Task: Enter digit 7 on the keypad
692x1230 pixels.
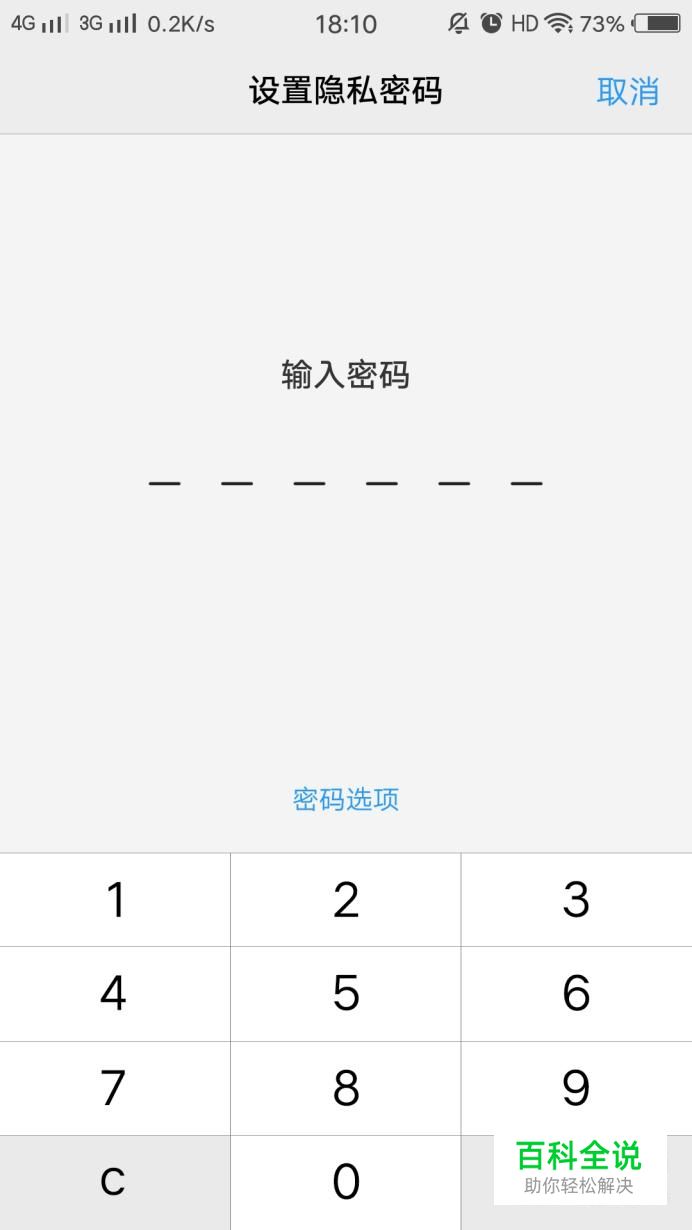Action: [x=115, y=1088]
